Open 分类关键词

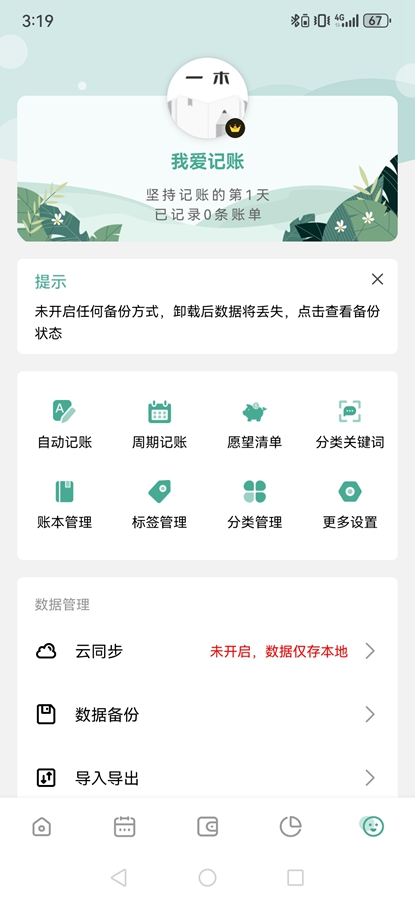pyautogui.click(x=350, y=424)
